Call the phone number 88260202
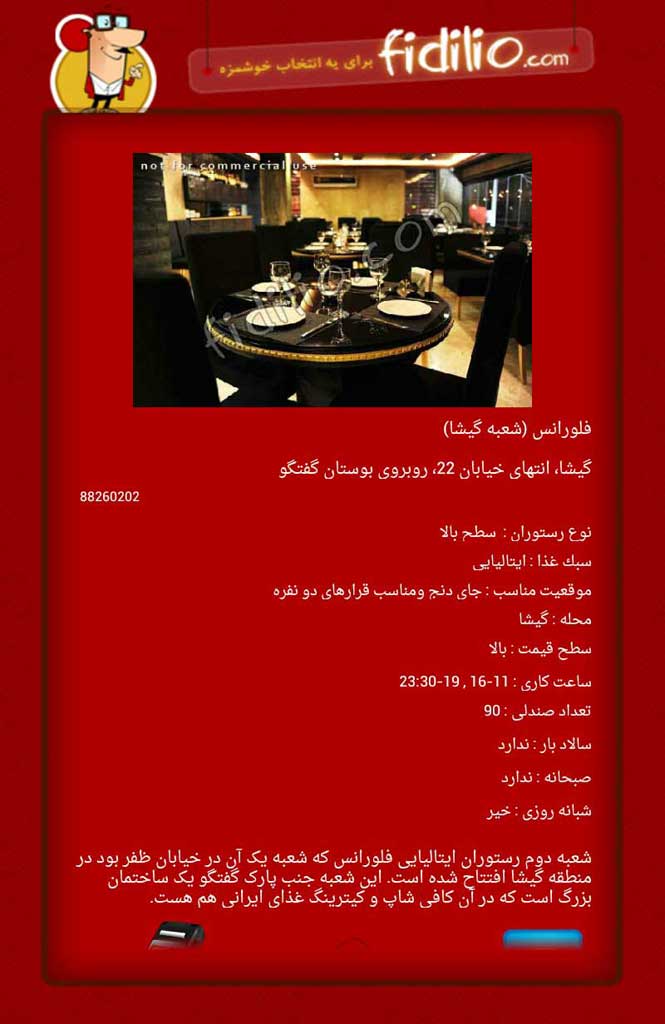This screenshot has height=1024, width=665. click(110, 496)
